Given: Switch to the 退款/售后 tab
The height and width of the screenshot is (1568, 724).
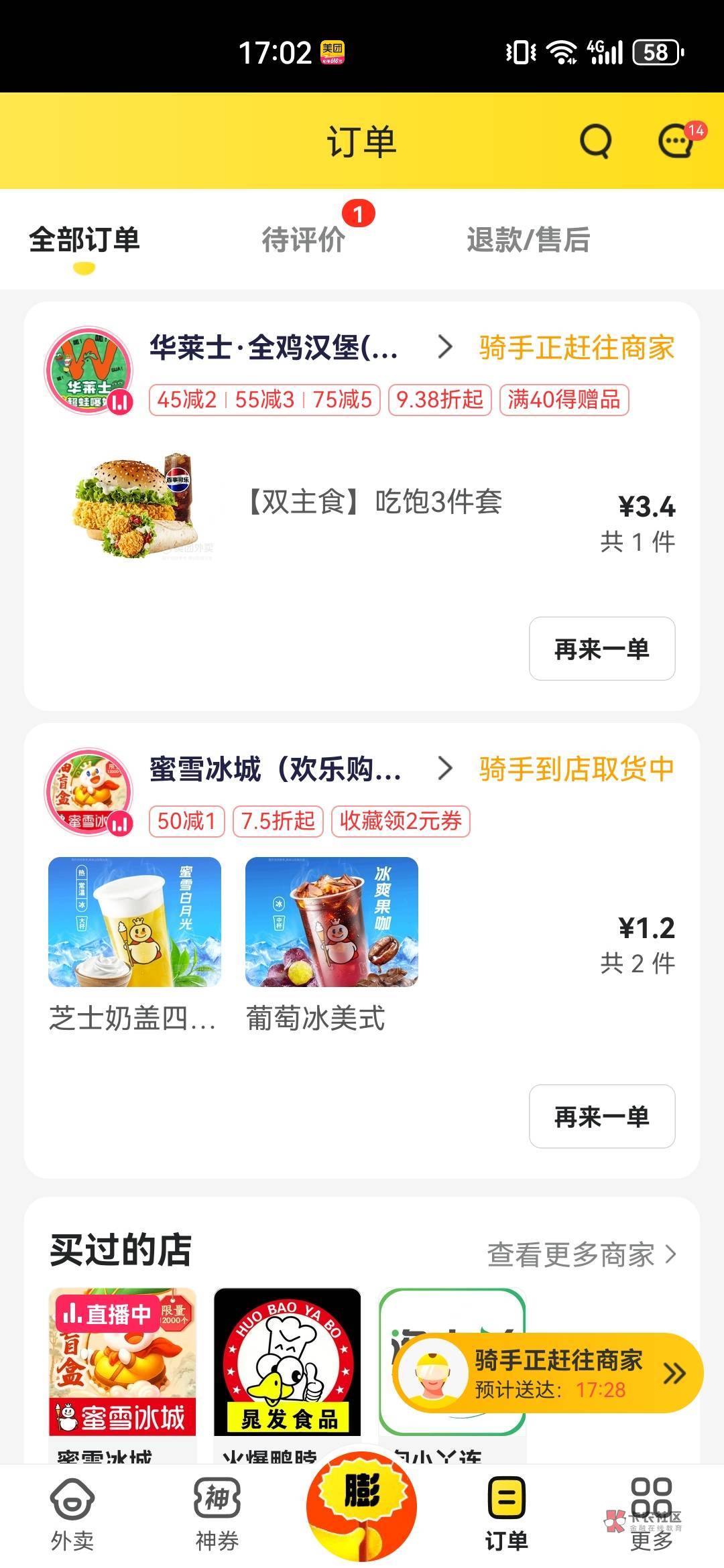Looking at the screenshot, I should click(528, 241).
